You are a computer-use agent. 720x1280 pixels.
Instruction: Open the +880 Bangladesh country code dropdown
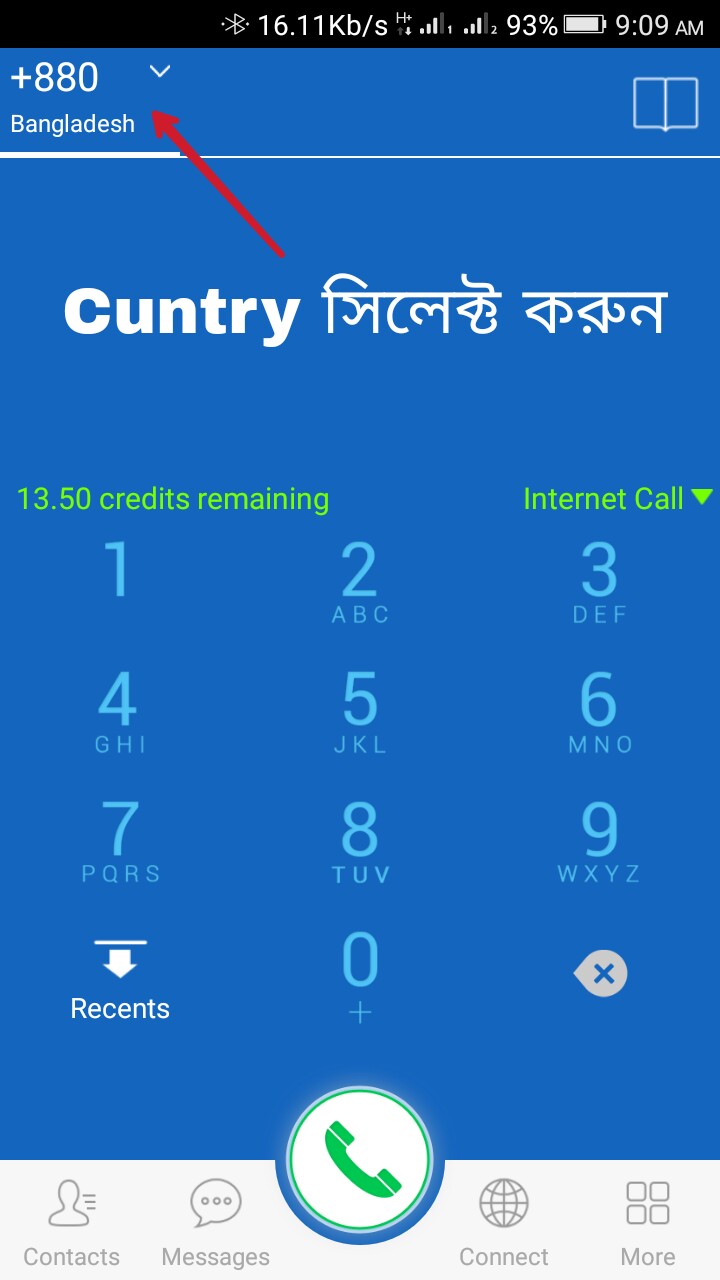tap(90, 100)
